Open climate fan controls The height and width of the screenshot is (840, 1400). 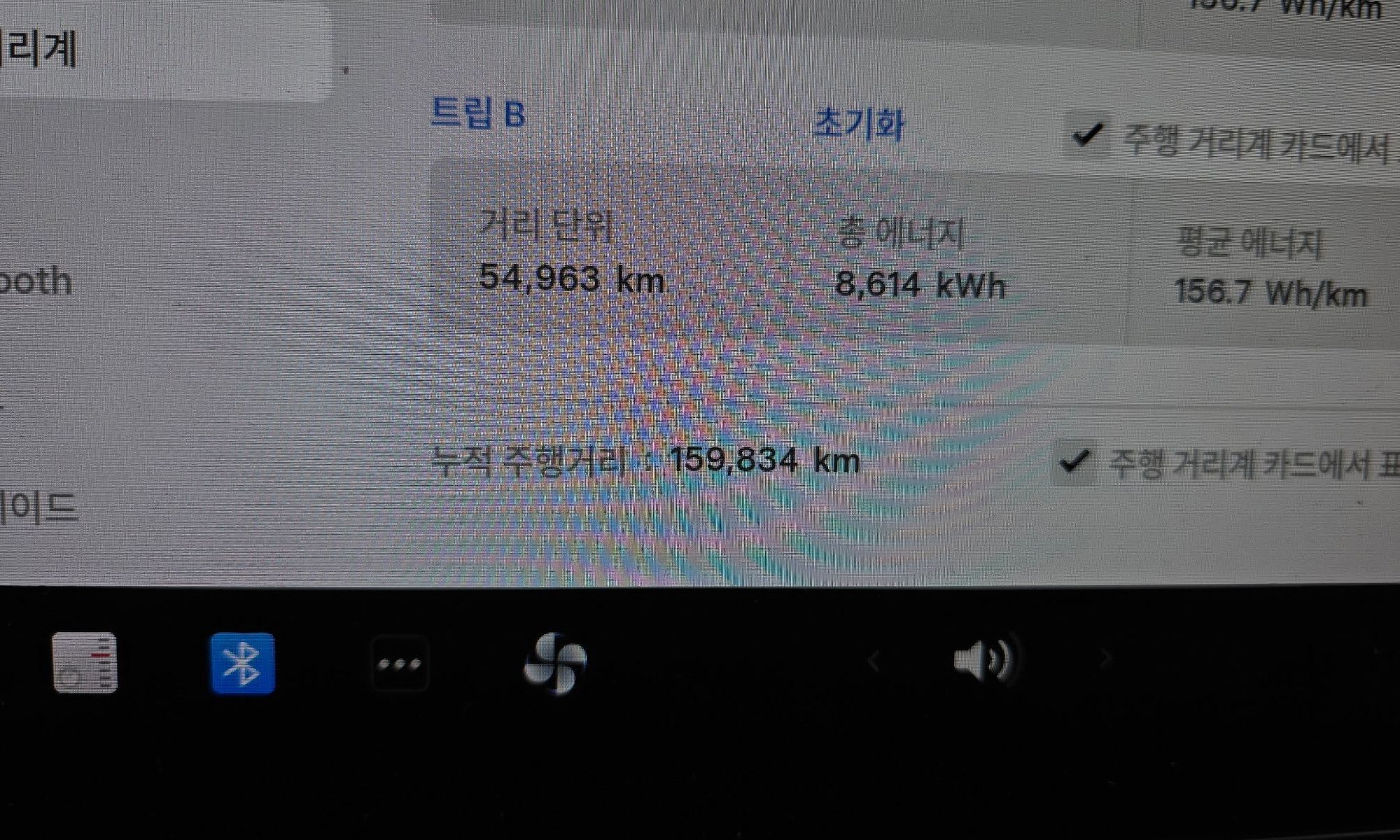pos(555,663)
